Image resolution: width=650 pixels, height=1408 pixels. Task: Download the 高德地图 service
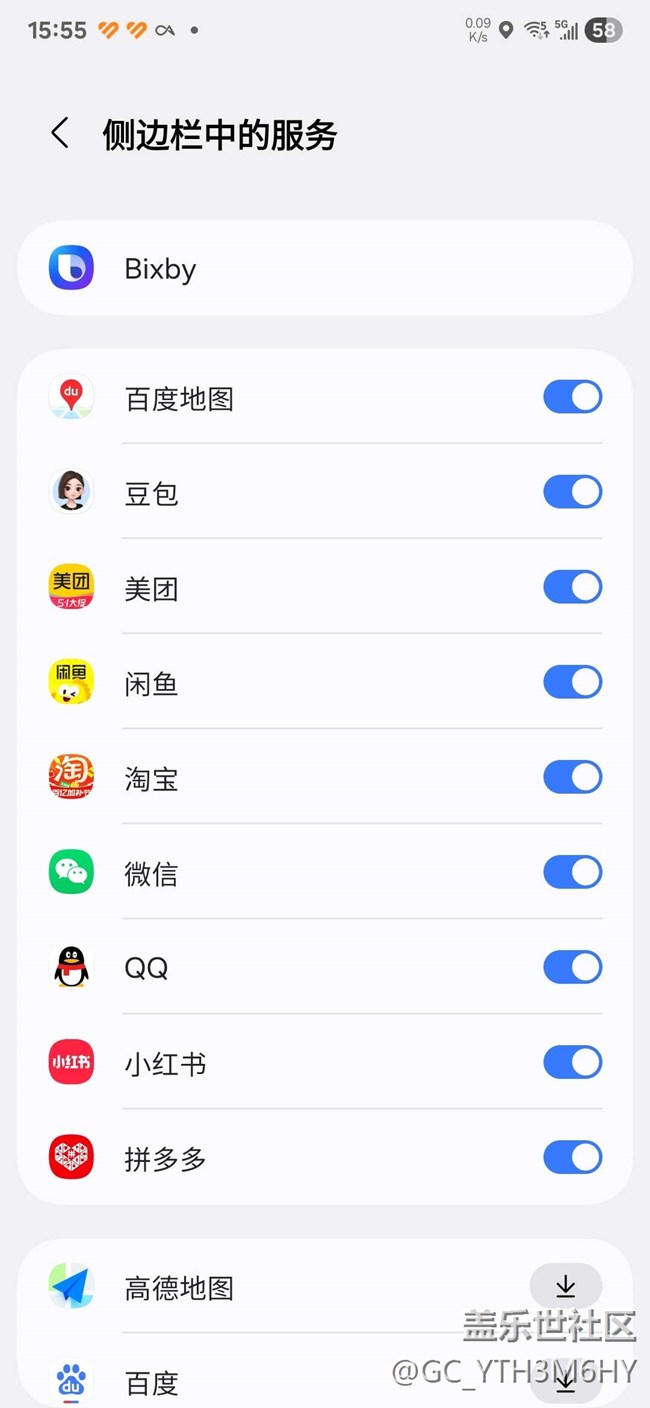pyautogui.click(x=565, y=1286)
